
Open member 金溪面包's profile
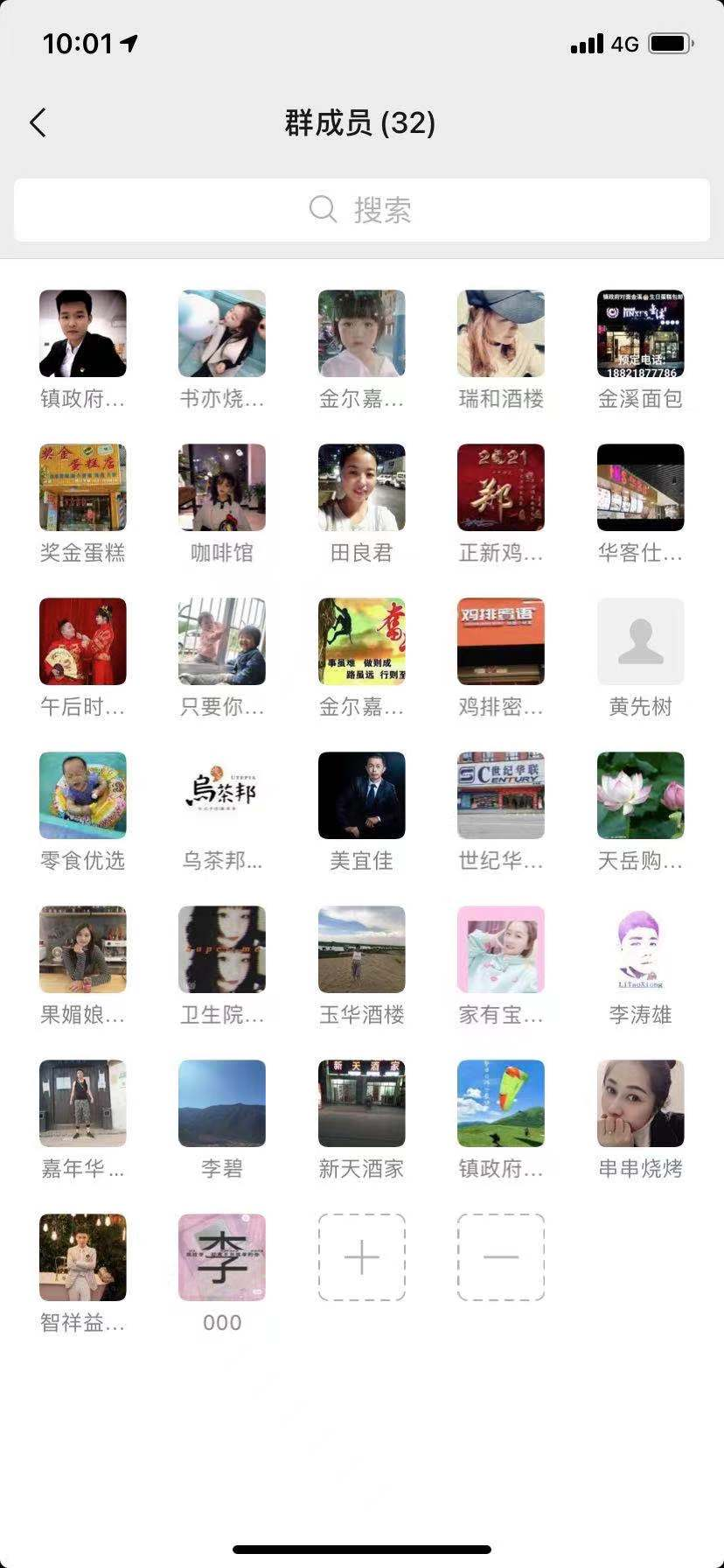(640, 334)
